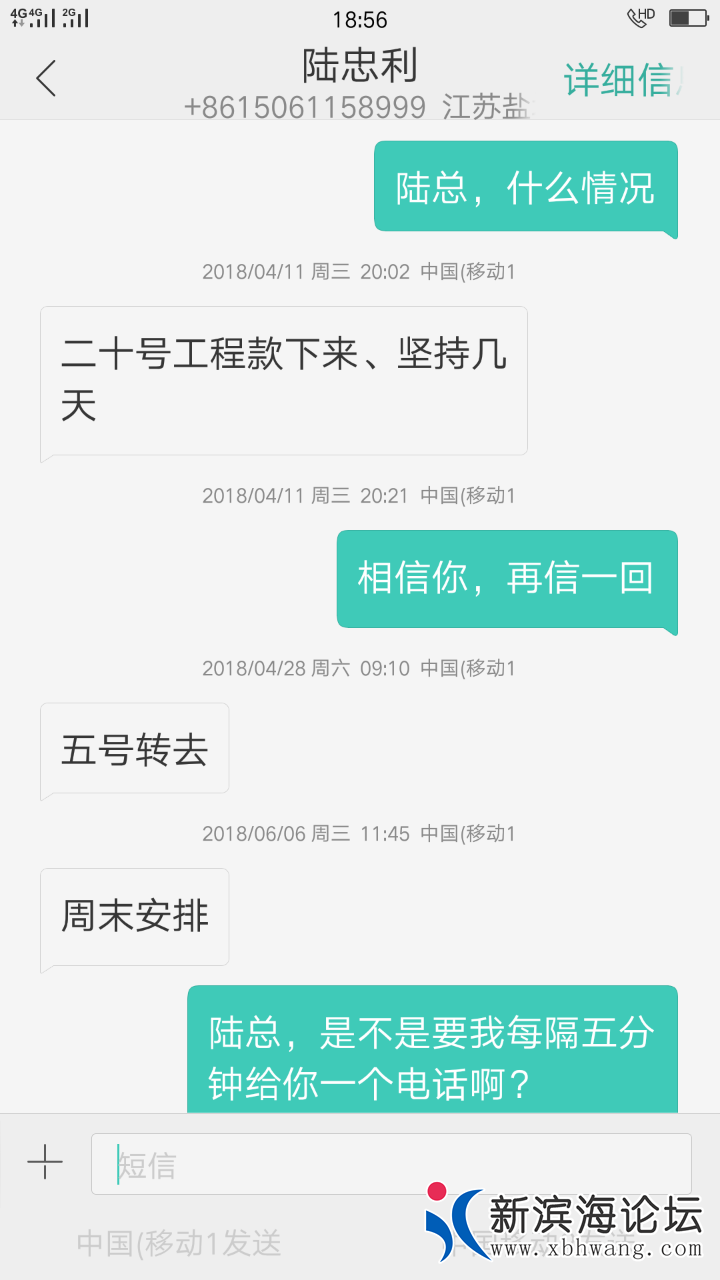Focus the 短信 message input field
The image size is (720, 1280).
pos(390,1163)
